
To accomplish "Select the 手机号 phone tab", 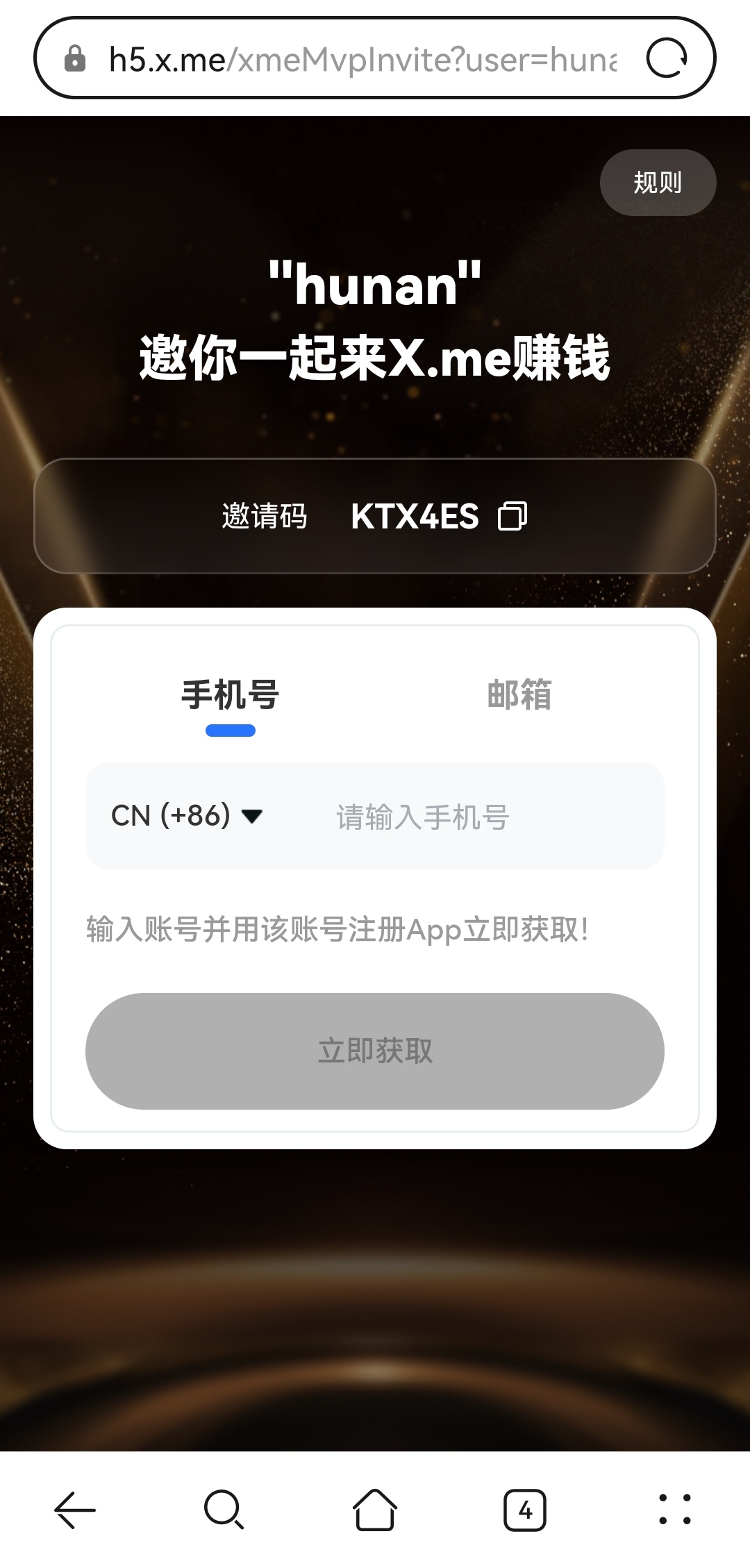I will (230, 694).
